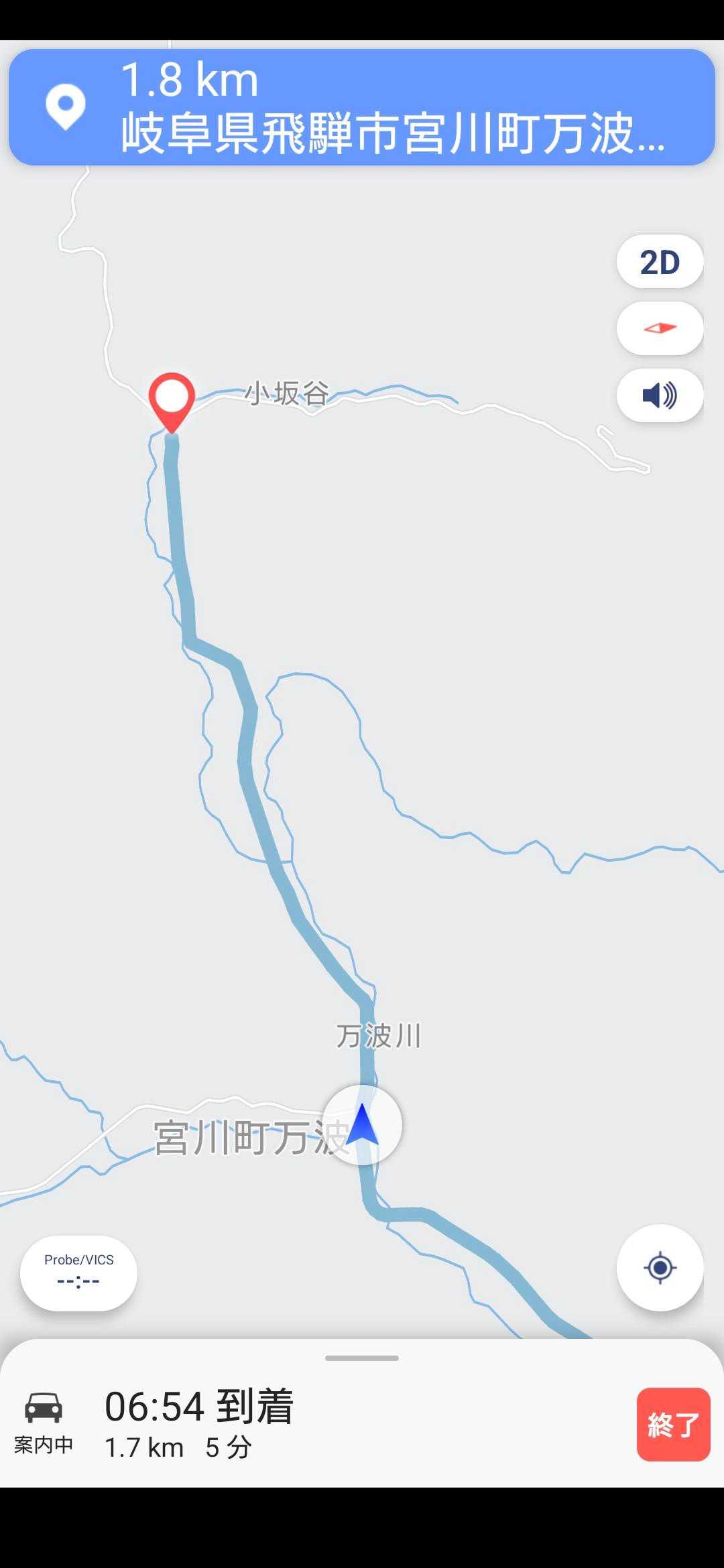Switch the map to 2D view
Screen dimensions: 724x1568
(x=660, y=261)
